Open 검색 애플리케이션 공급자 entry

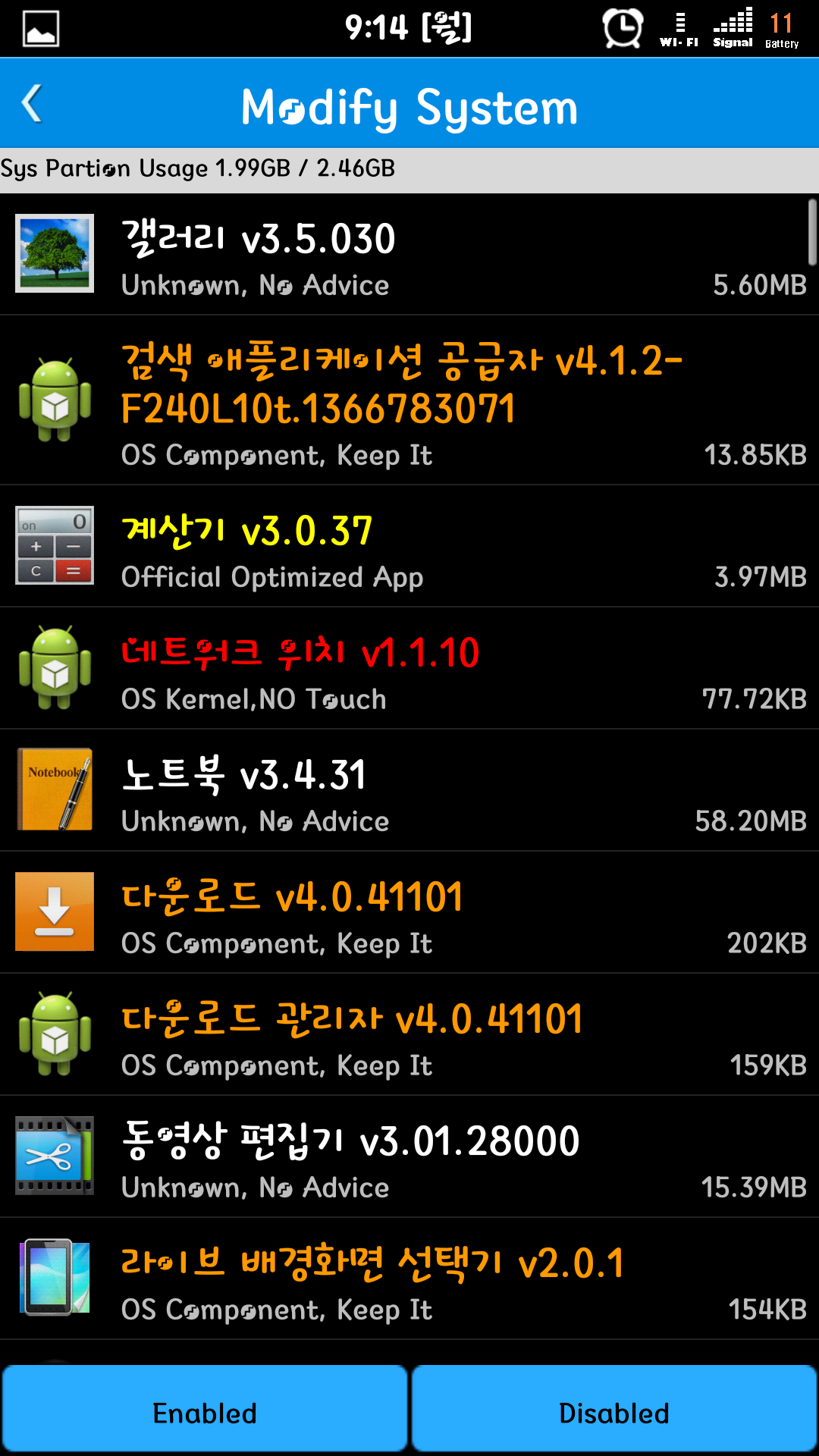point(409,400)
